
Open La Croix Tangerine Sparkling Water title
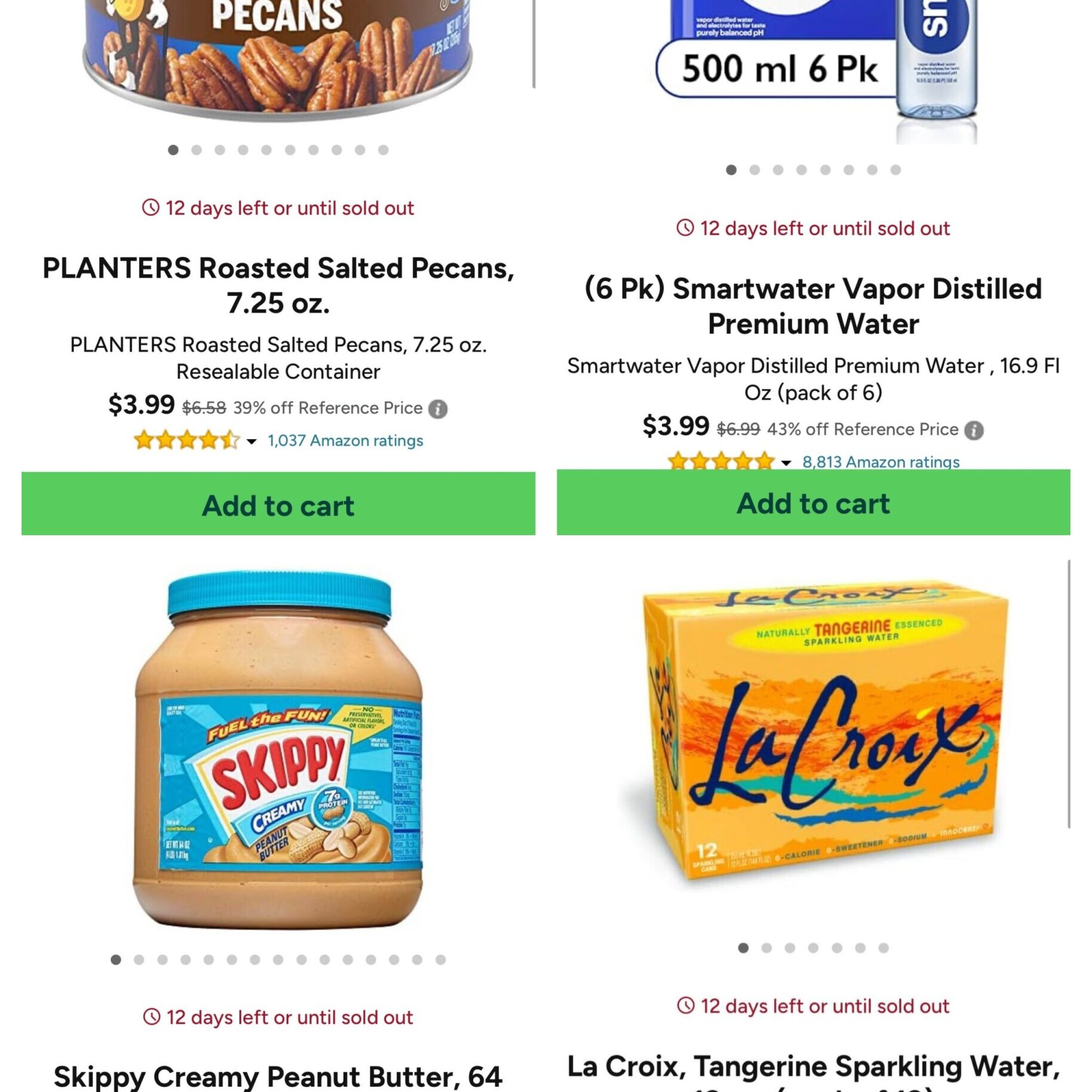pos(813,1067)
